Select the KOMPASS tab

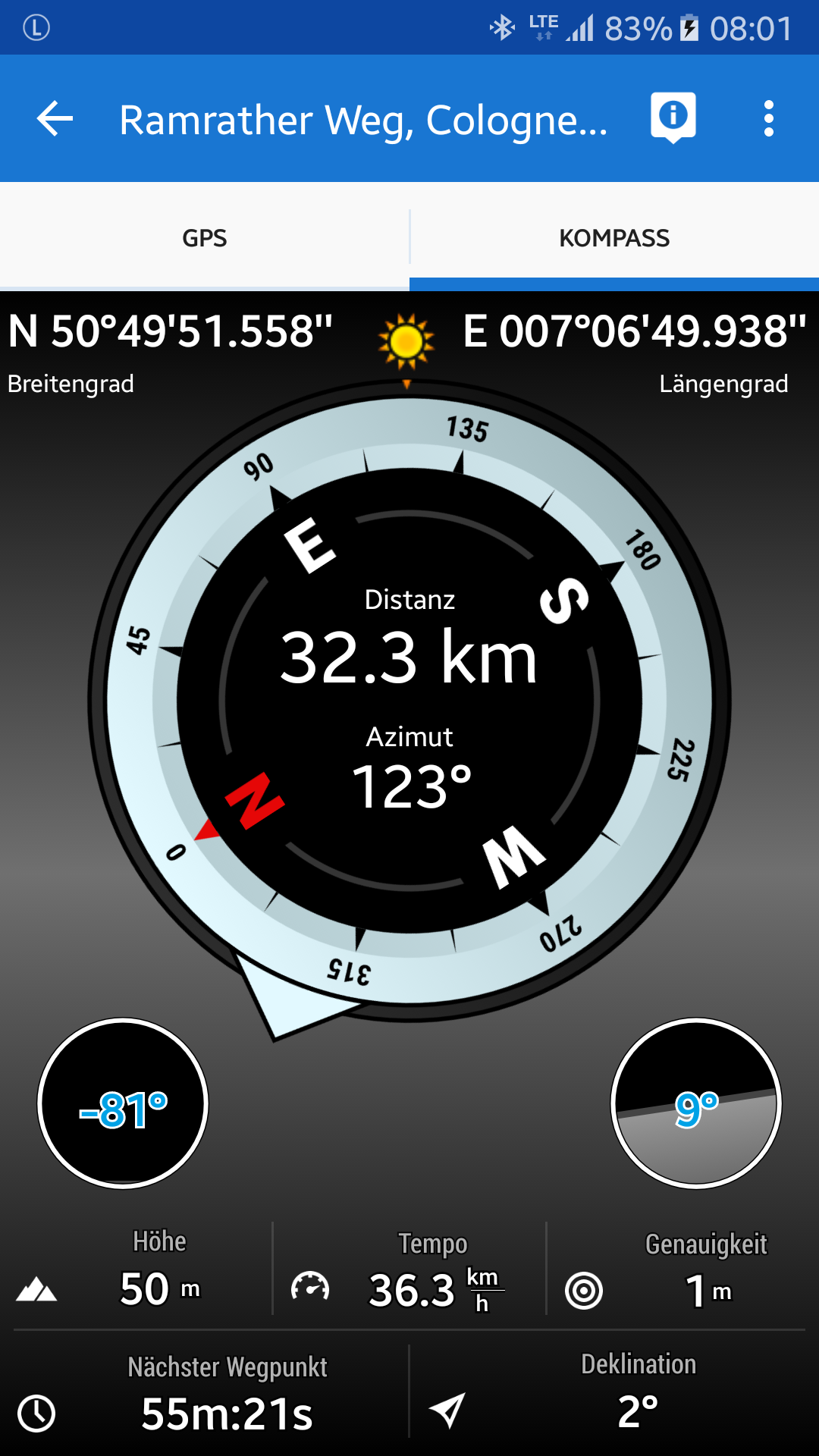(x=614, y=238)
